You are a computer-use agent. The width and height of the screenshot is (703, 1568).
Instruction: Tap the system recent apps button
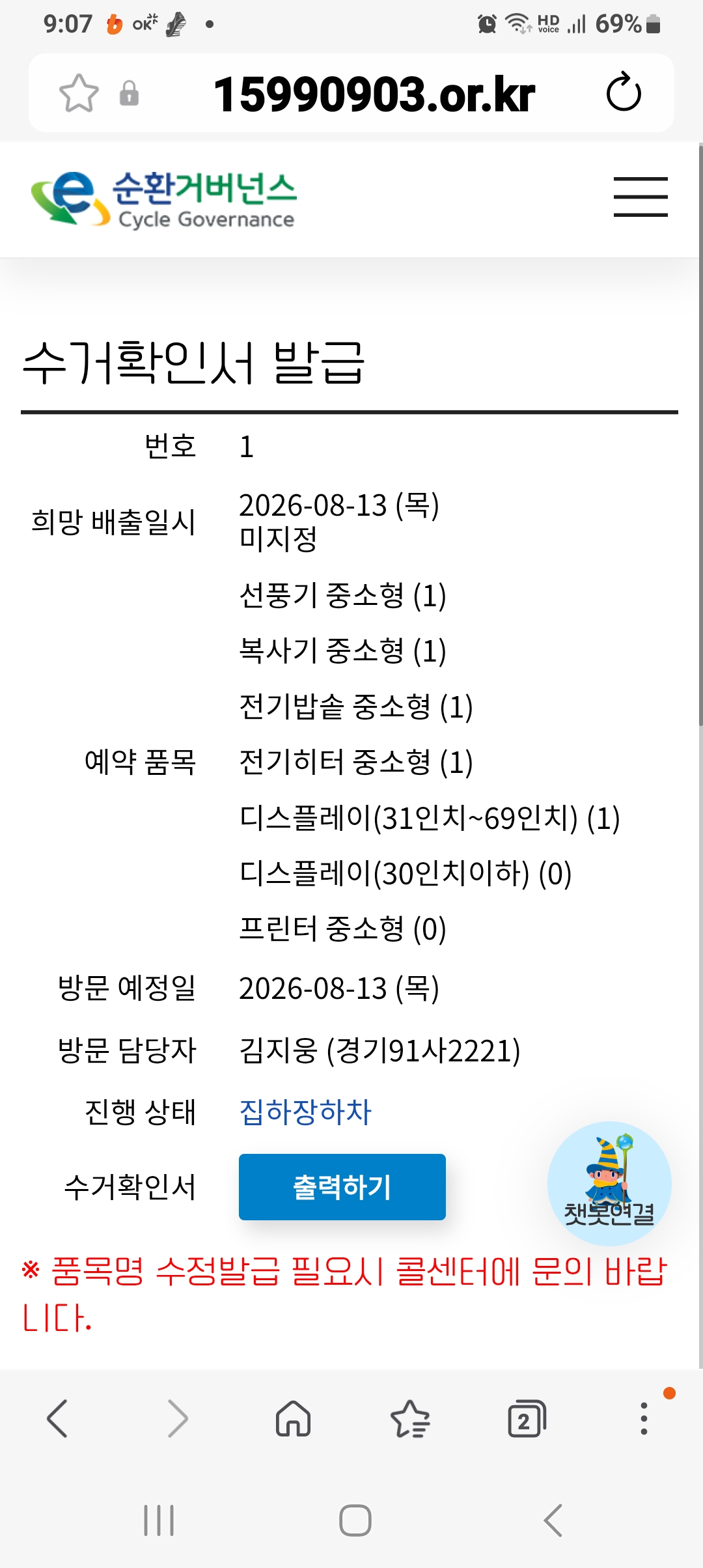point(159,1520)
